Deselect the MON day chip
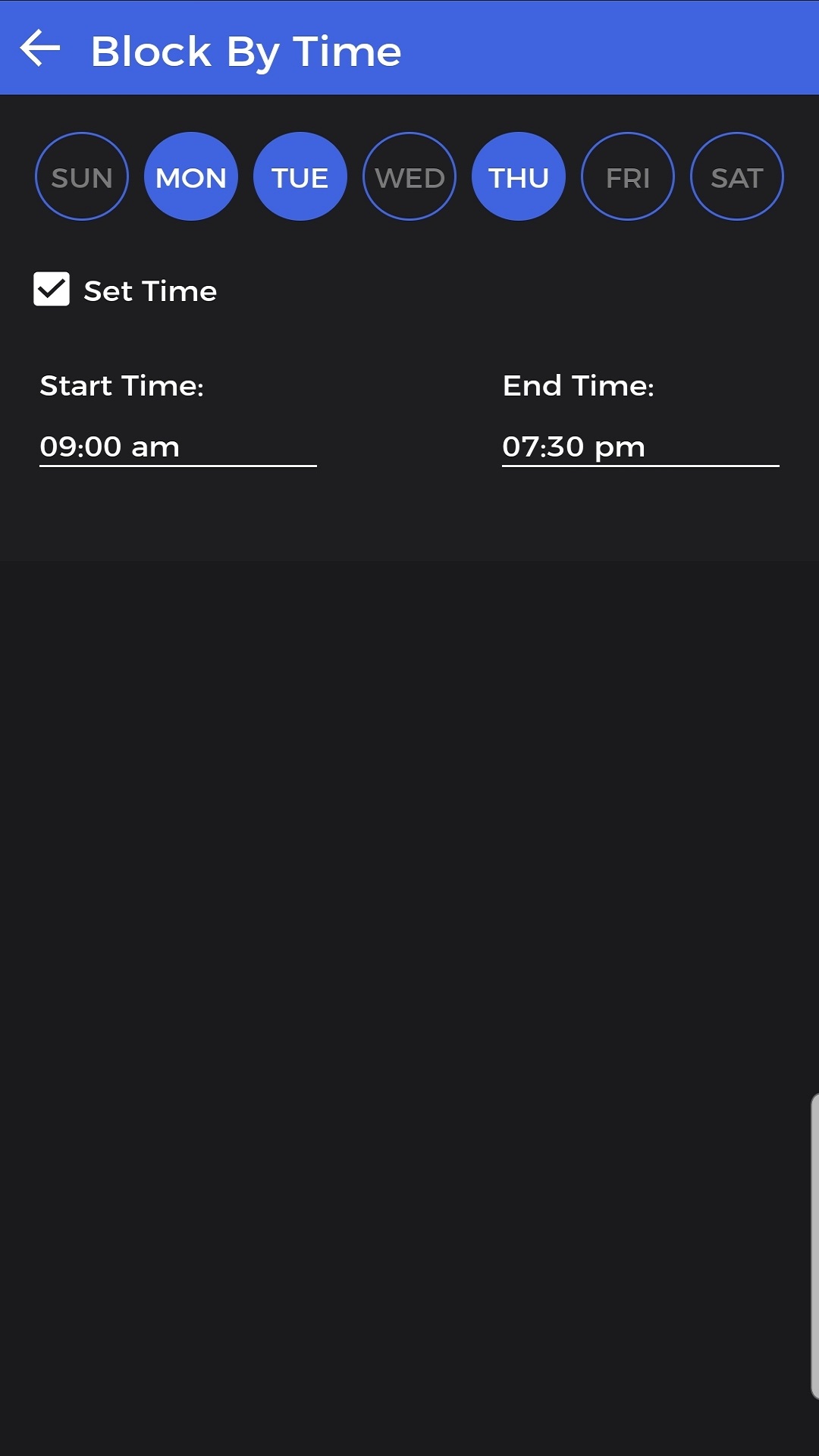 [191, 177]
